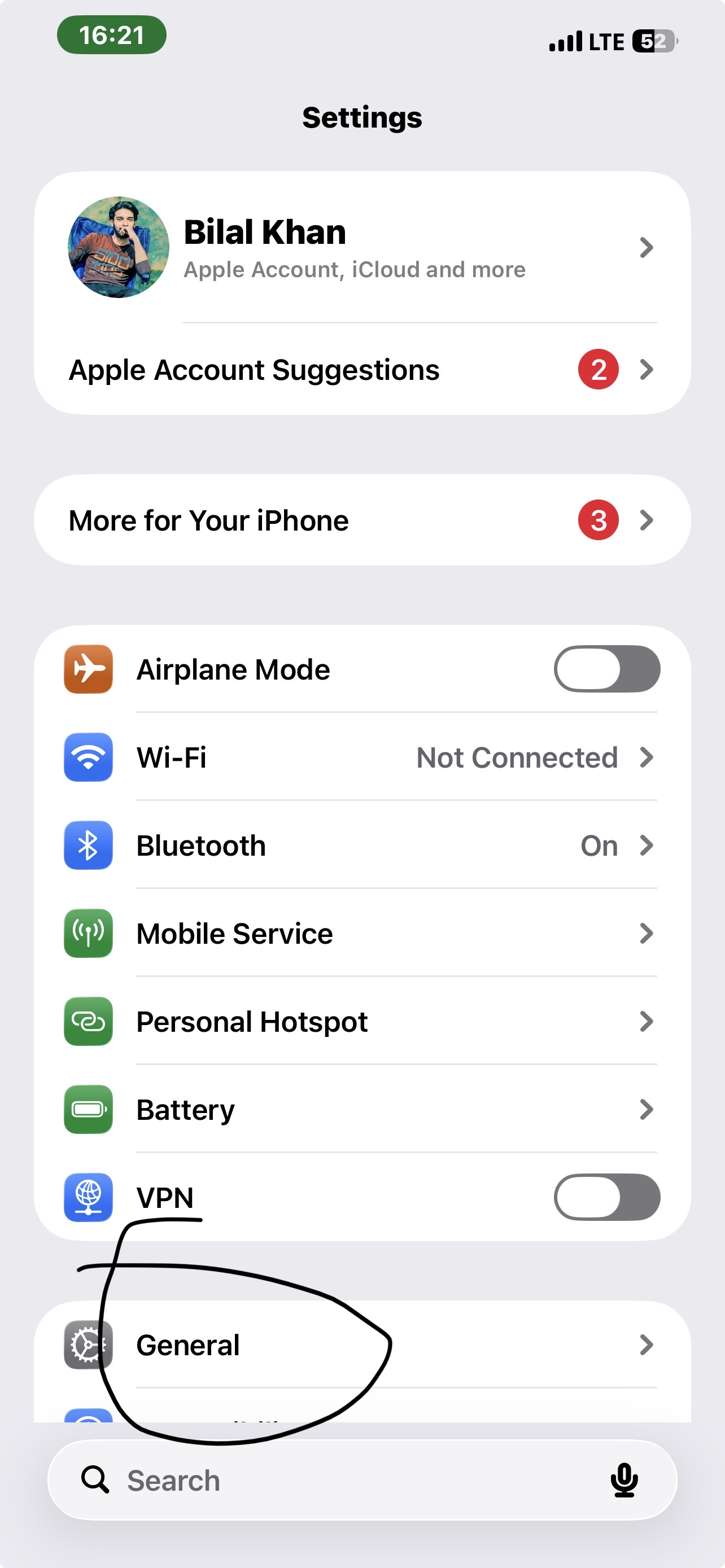Open Apple Account Suggestions
This screenshot has height=1568, width=725.
tap(362, 370)
